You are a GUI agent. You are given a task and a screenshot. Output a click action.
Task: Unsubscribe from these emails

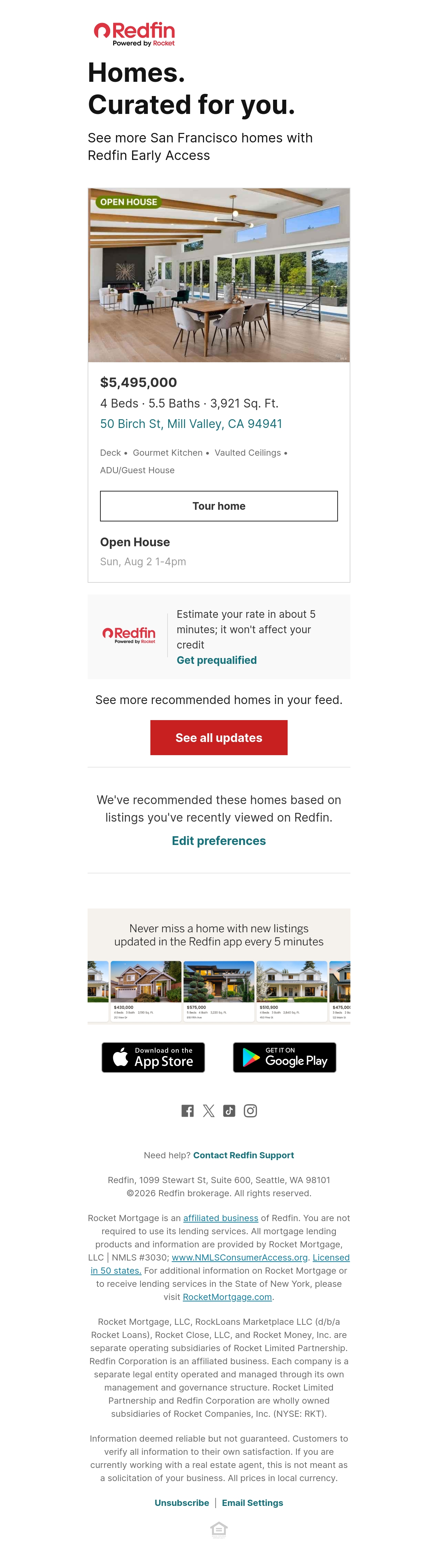point(182,1503)
